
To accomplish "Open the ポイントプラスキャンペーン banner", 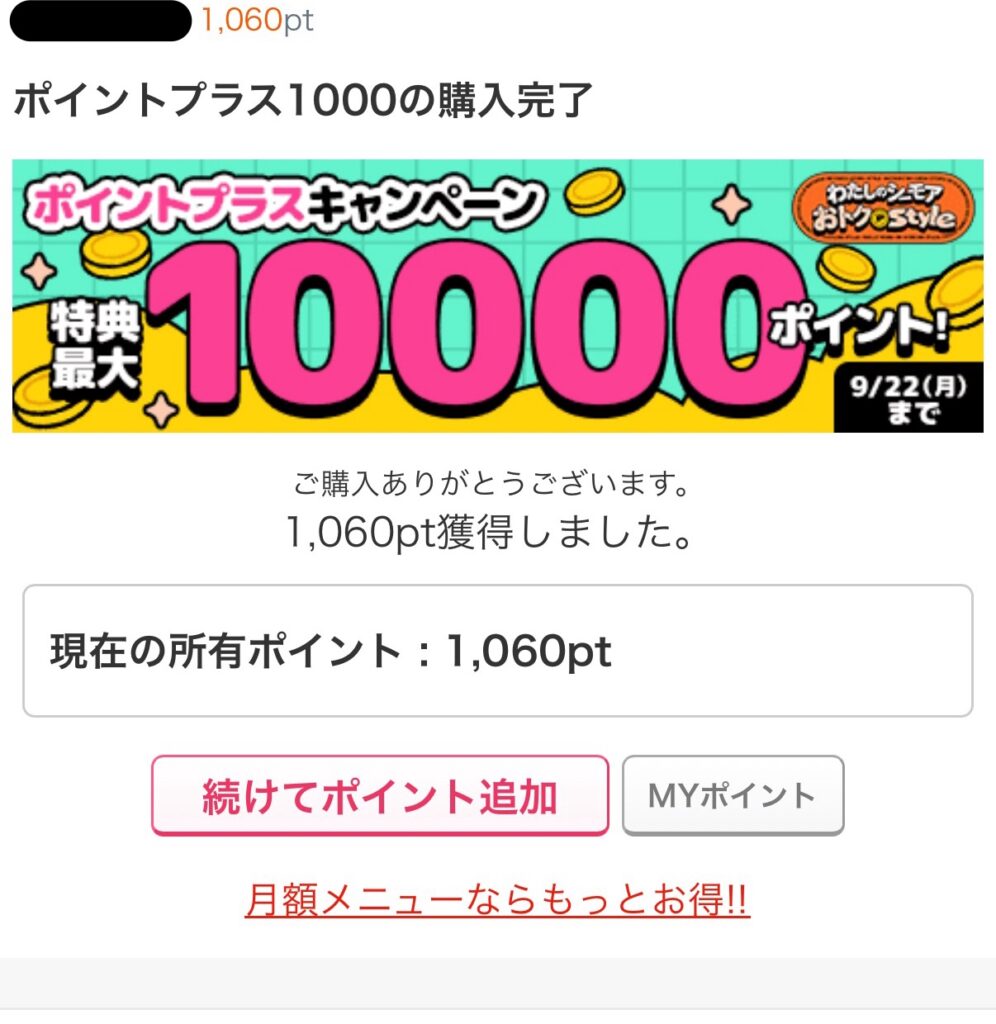I will tap(497, 296).
